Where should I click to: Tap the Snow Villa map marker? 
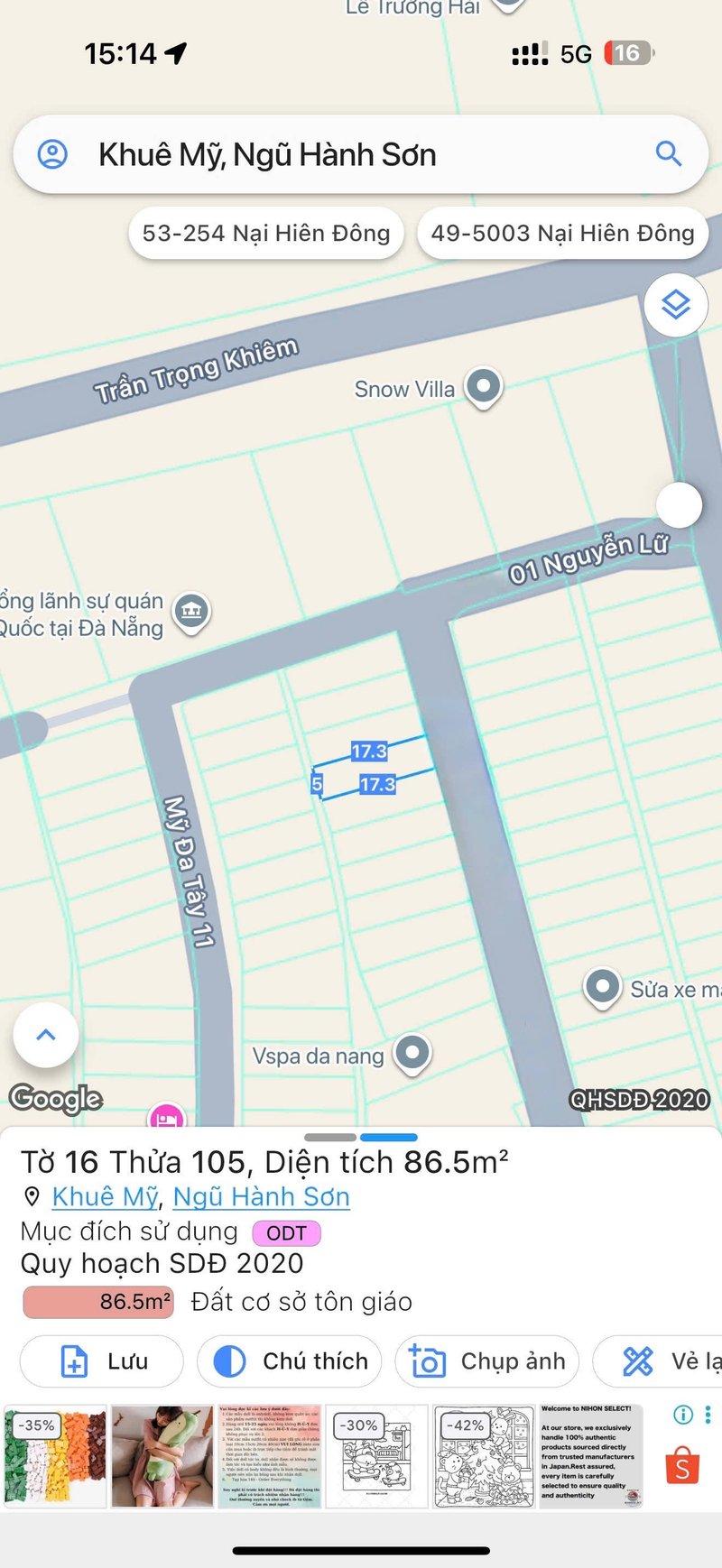click(x=484, y=386)
